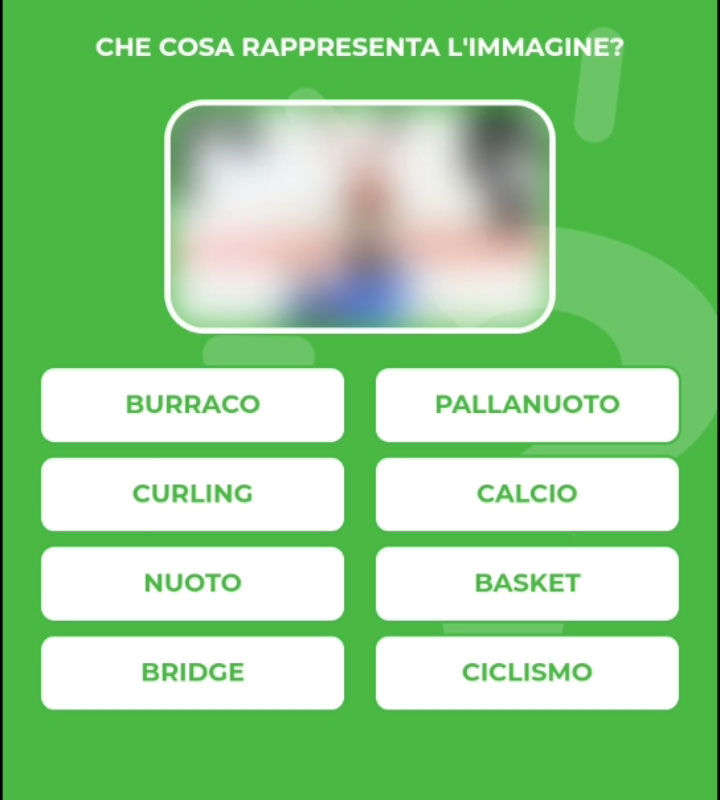This screenshot has height=800, width=720.
Task: Select BASKET as your answer
Action: click(x=527, y=583)
